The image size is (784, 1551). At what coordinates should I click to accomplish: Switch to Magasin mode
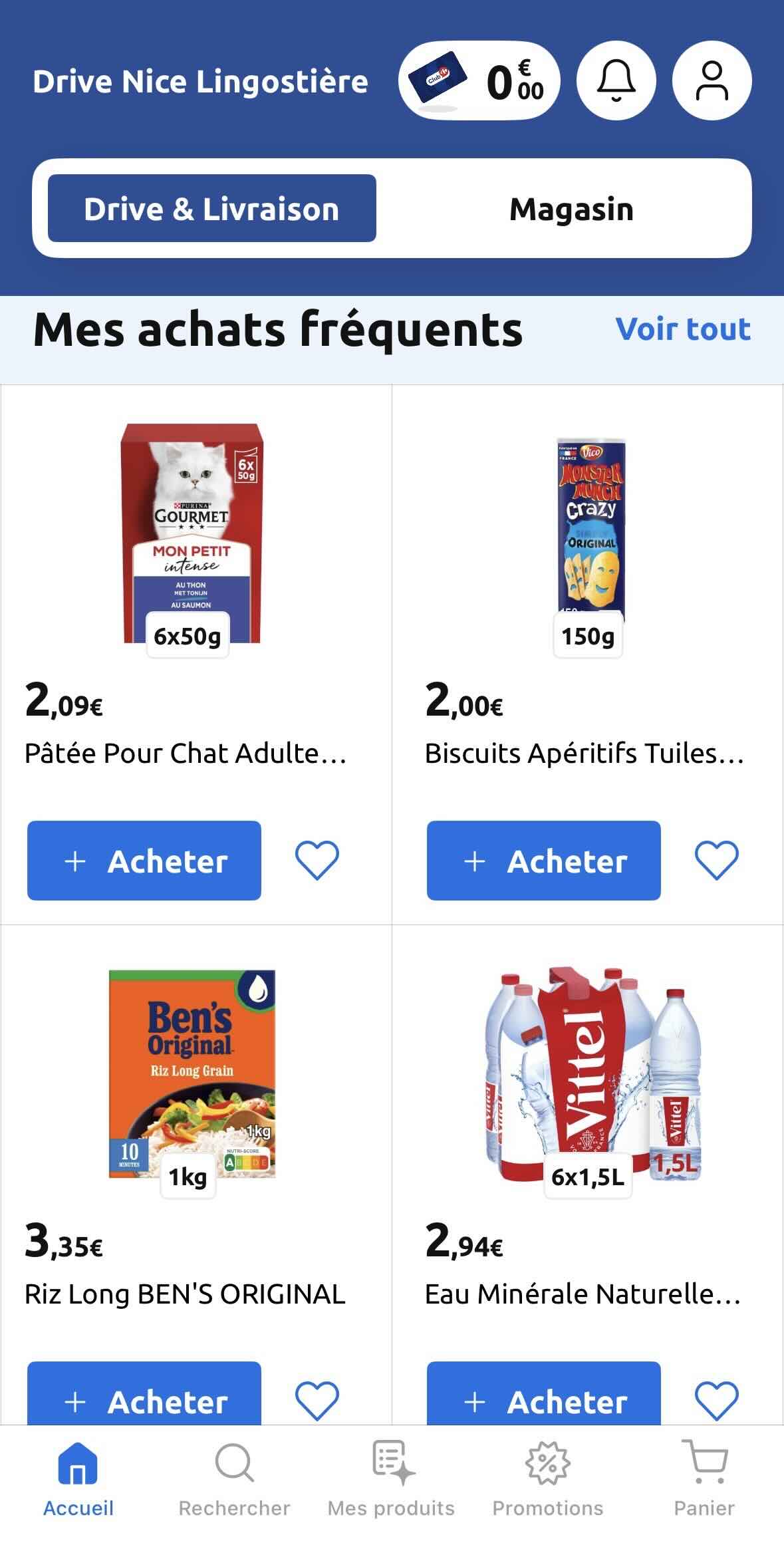click(571, 208)
